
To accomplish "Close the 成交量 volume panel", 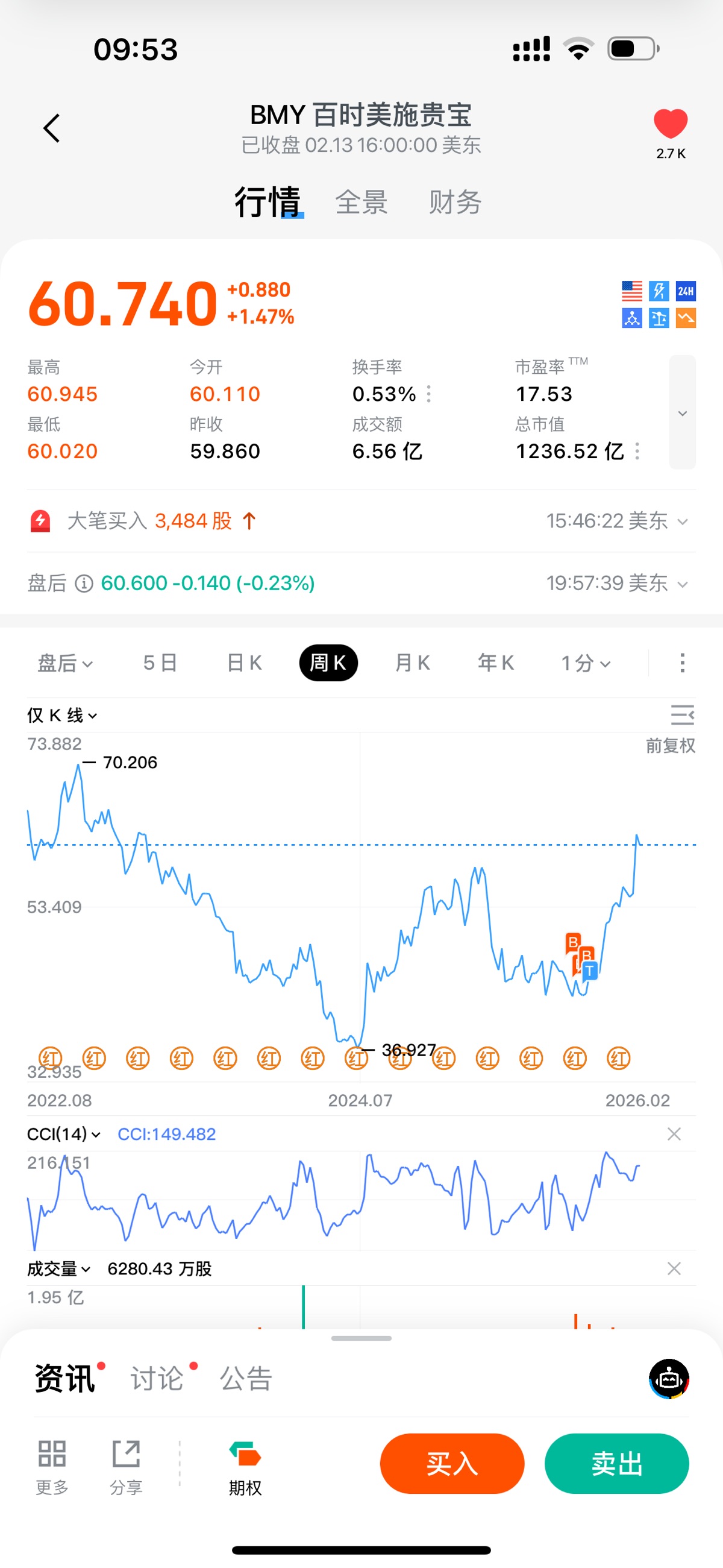I will coord(674,1268).
